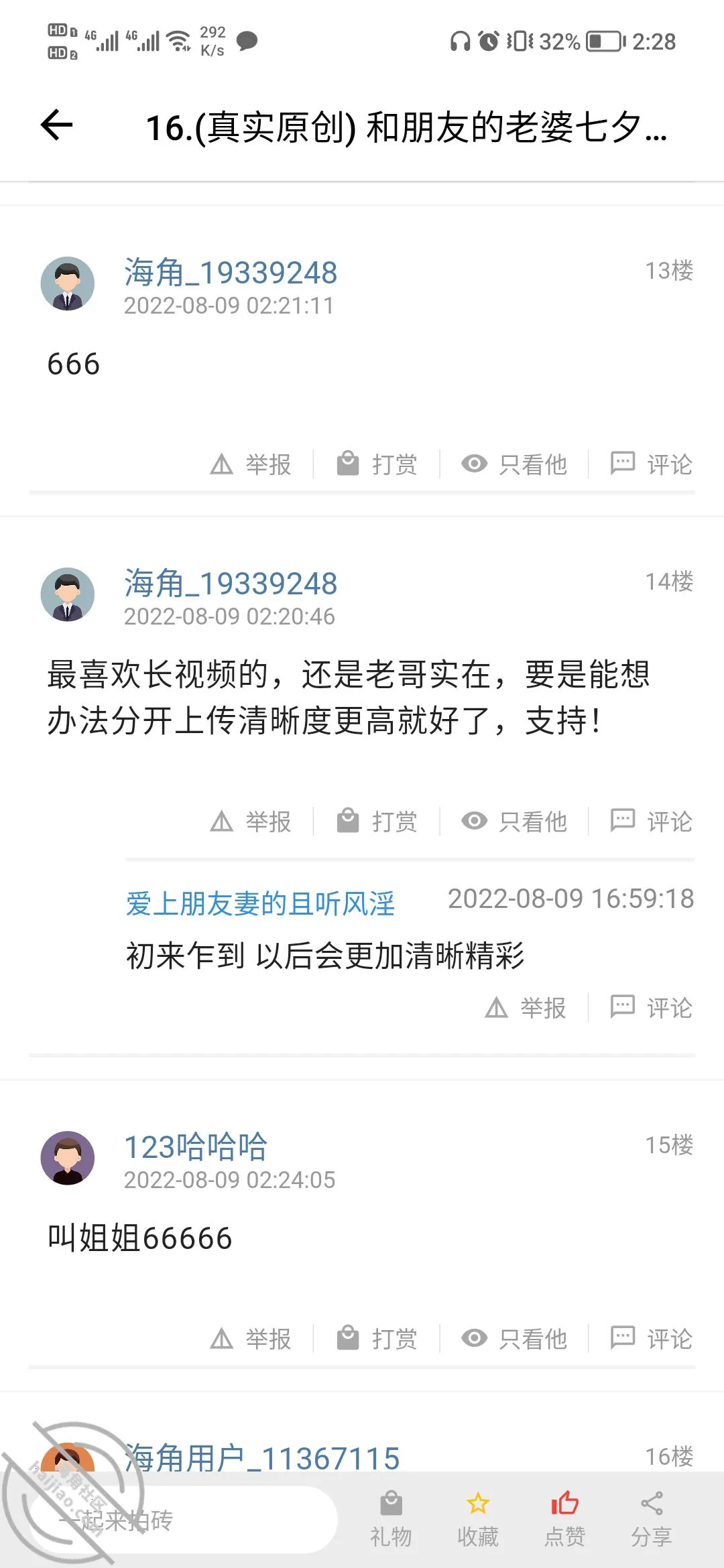Report the reply 初来乍到

(526, 1007)
